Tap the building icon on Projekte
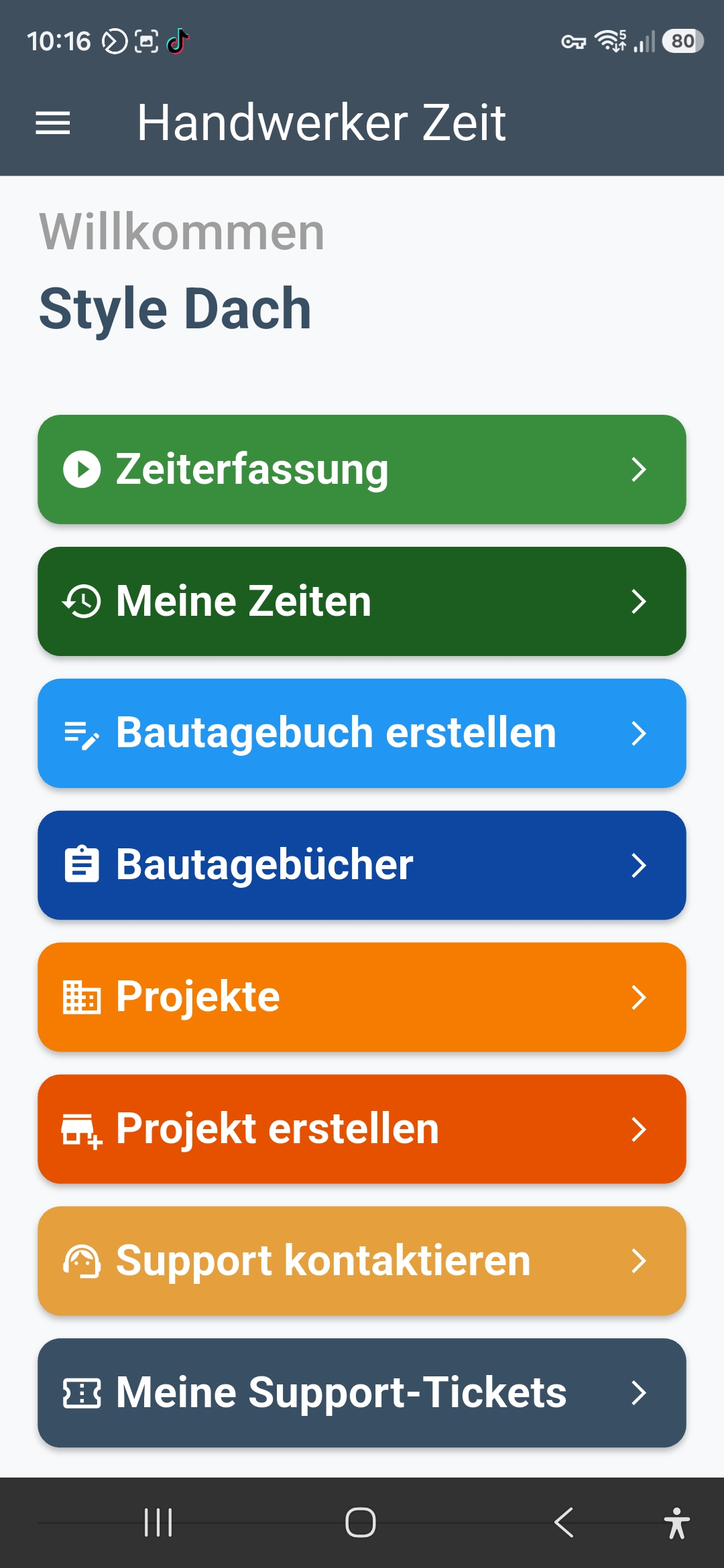 (x=82, y=996)
